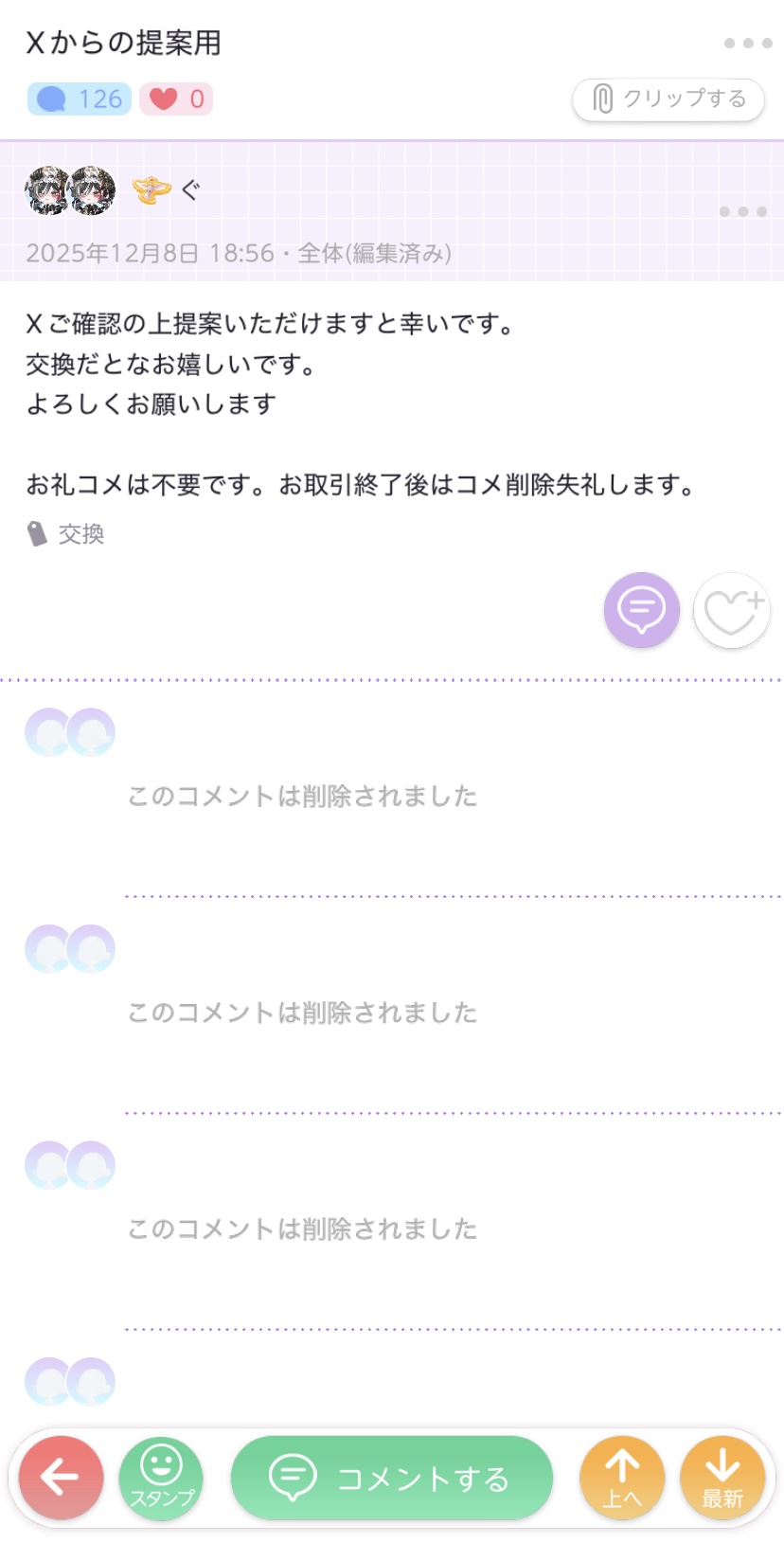Go back with the red arrow button
This screenshot has width=784, height=1561.
62,1477
